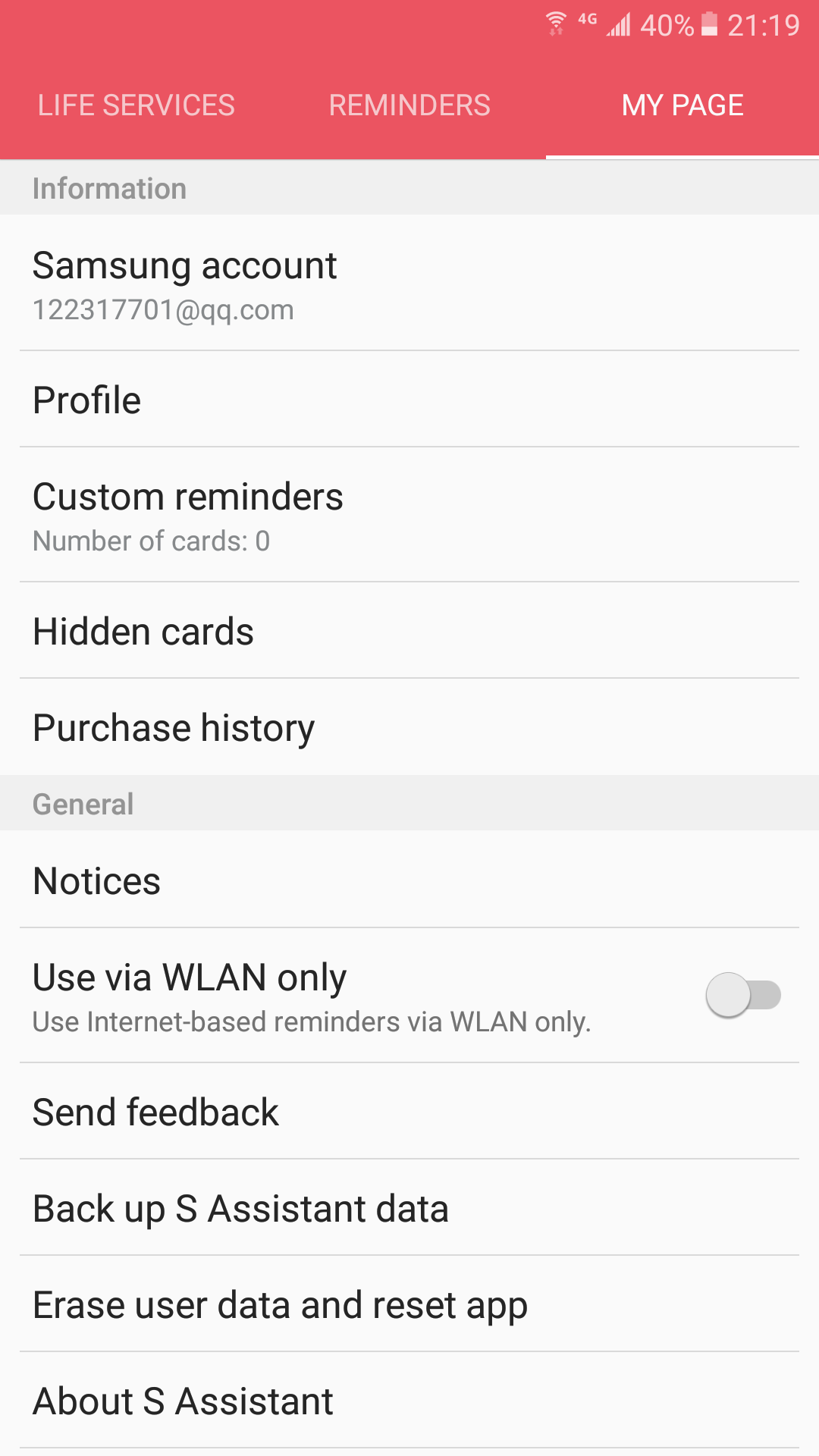Select the My Page tab
Screen dimensions: 819x1456
(x=682, y=105)
